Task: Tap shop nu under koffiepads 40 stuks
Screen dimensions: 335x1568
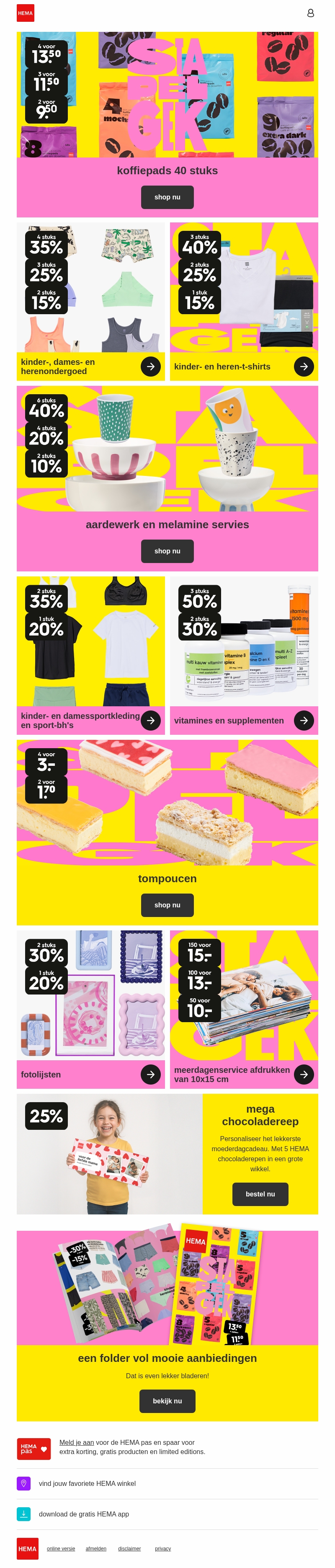Action: 167,197
